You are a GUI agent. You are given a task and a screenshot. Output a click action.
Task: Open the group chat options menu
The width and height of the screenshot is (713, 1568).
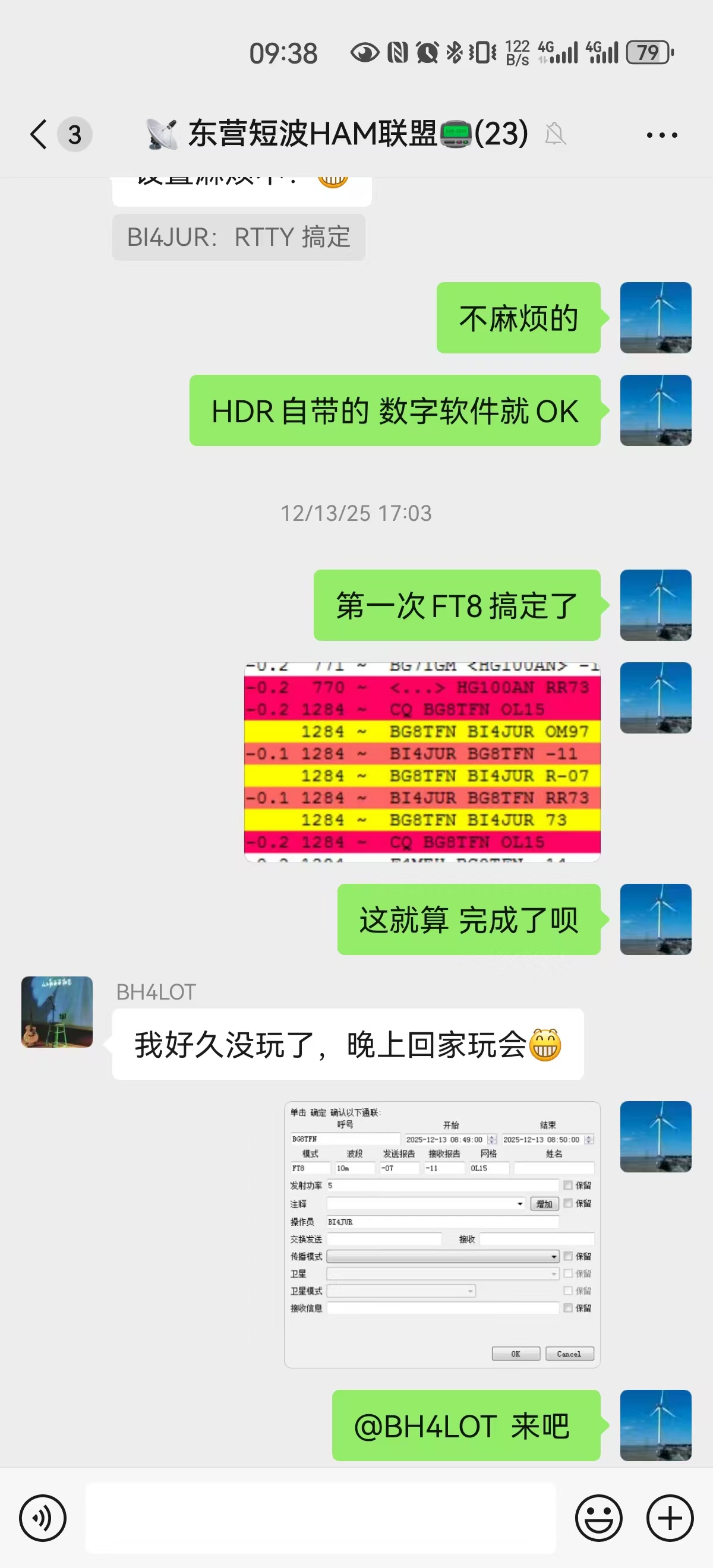(662, 134)
